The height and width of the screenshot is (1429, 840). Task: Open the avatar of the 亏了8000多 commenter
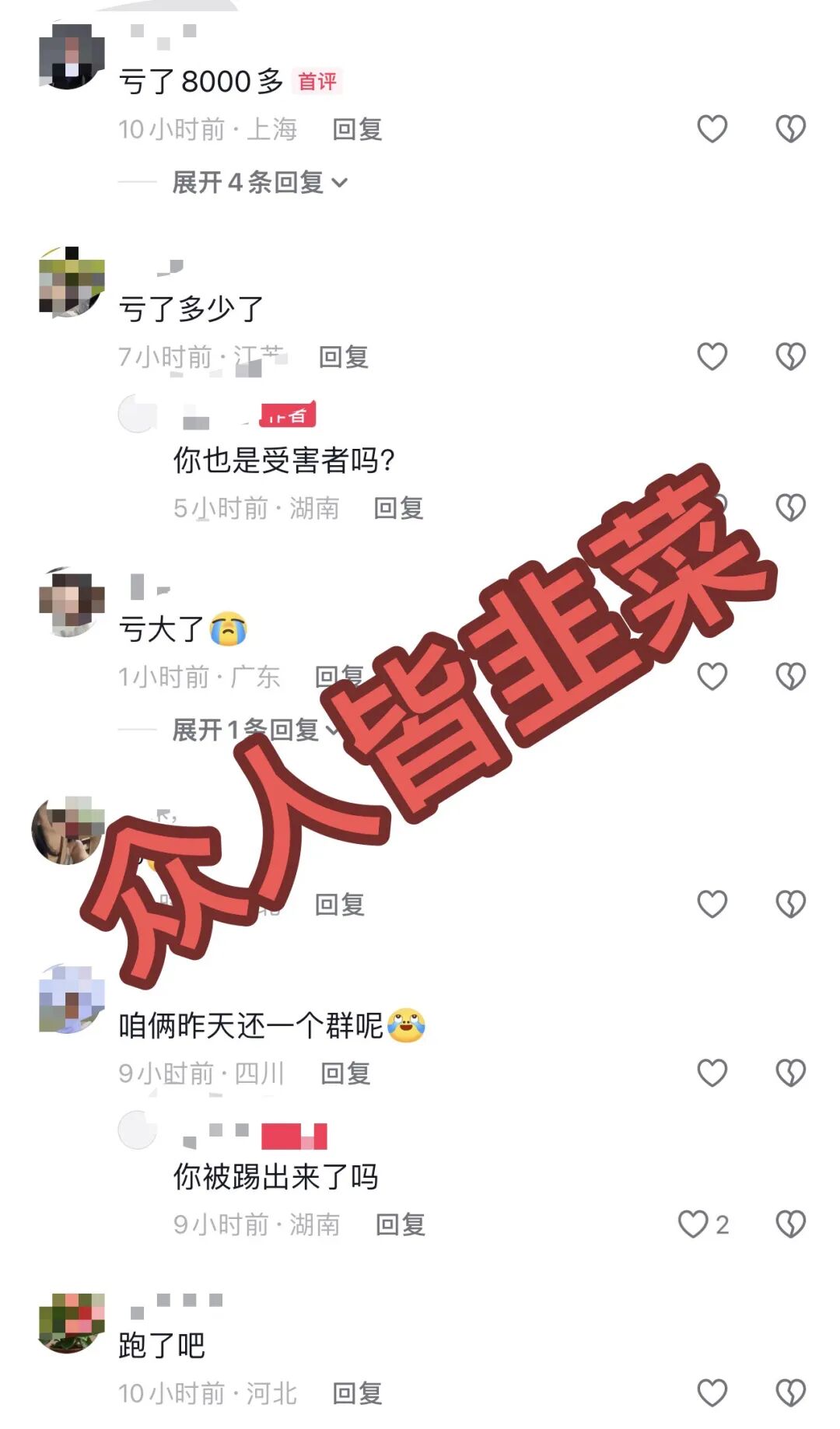[x=71, y=57]
